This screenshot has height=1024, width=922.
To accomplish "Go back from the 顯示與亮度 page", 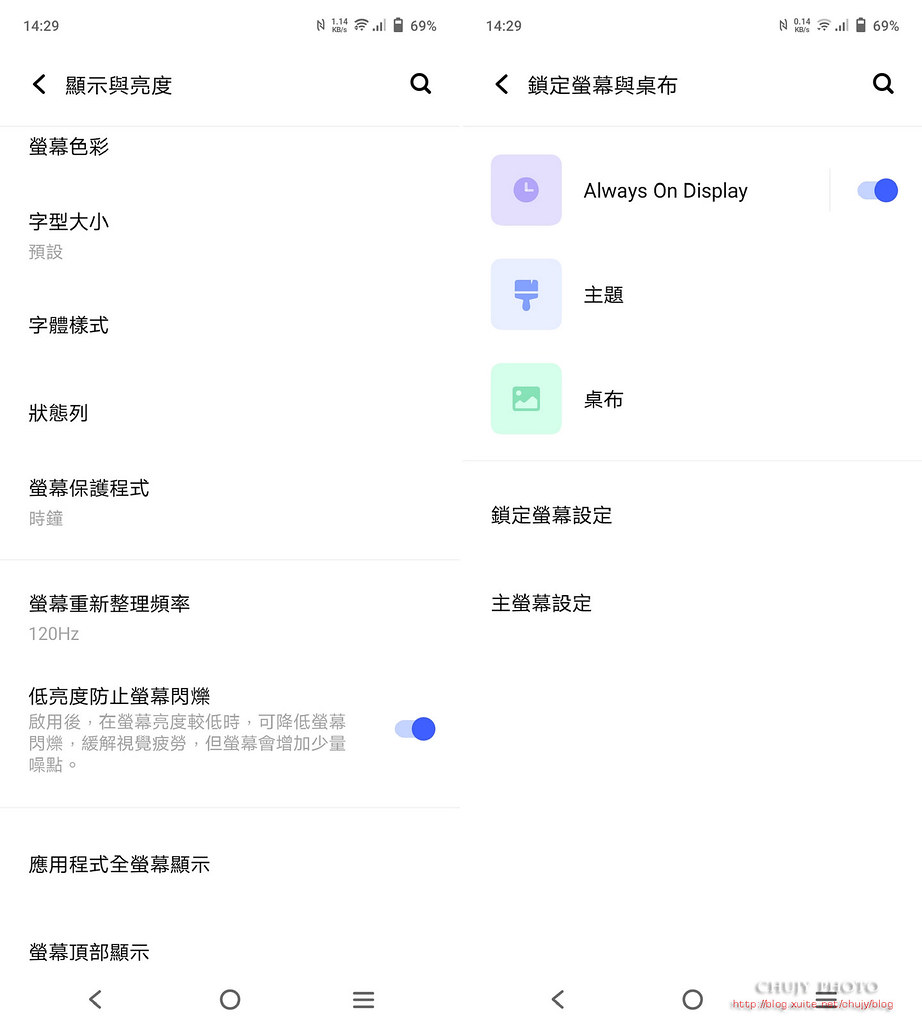I will pyautogui.click(x=39, y=85).
